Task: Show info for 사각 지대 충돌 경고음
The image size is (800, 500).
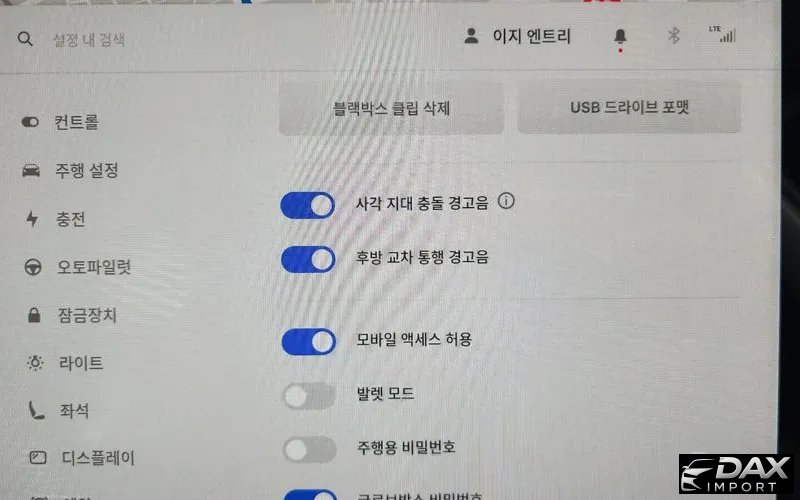Action: [506, 202]
